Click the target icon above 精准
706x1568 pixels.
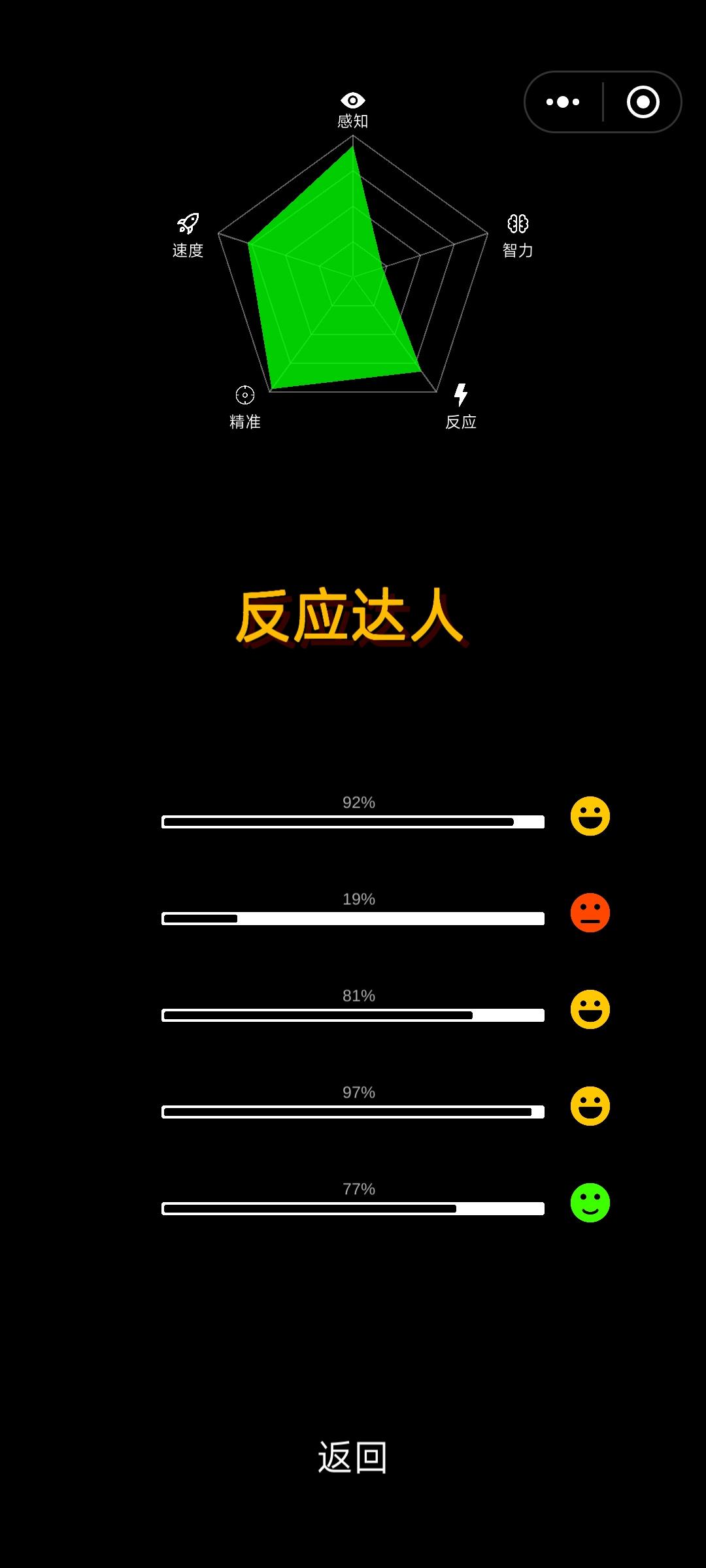click(244, 395)
